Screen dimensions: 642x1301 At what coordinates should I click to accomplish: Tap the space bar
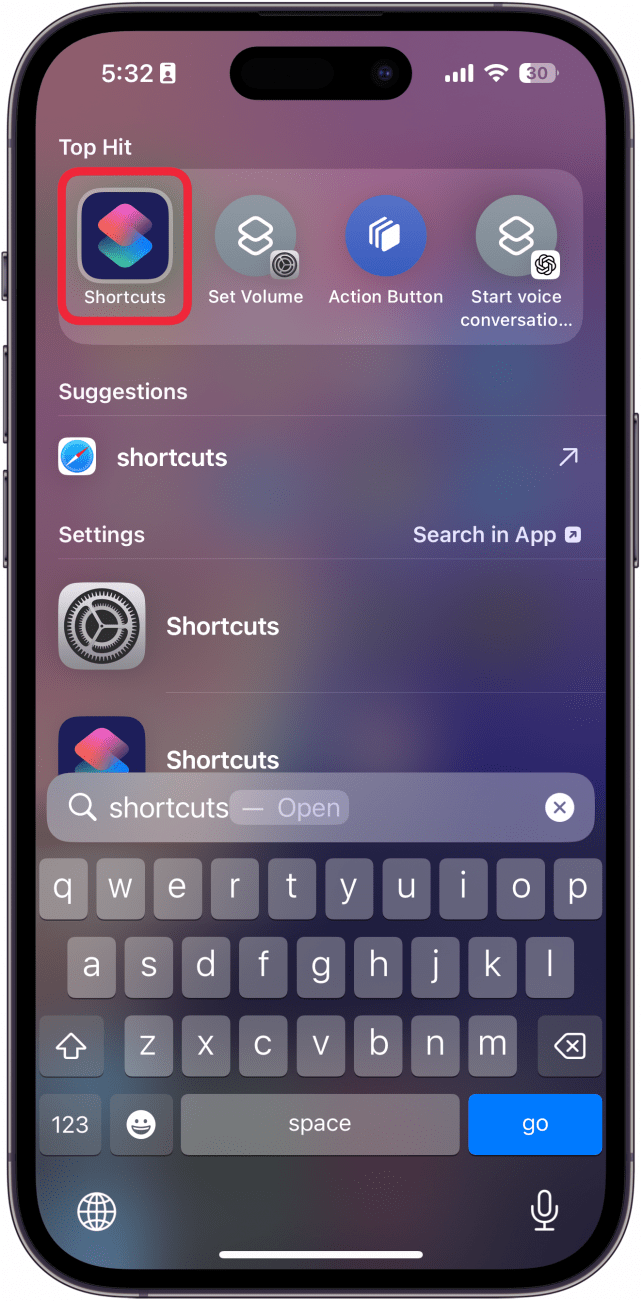click(x=320, y=1124)
